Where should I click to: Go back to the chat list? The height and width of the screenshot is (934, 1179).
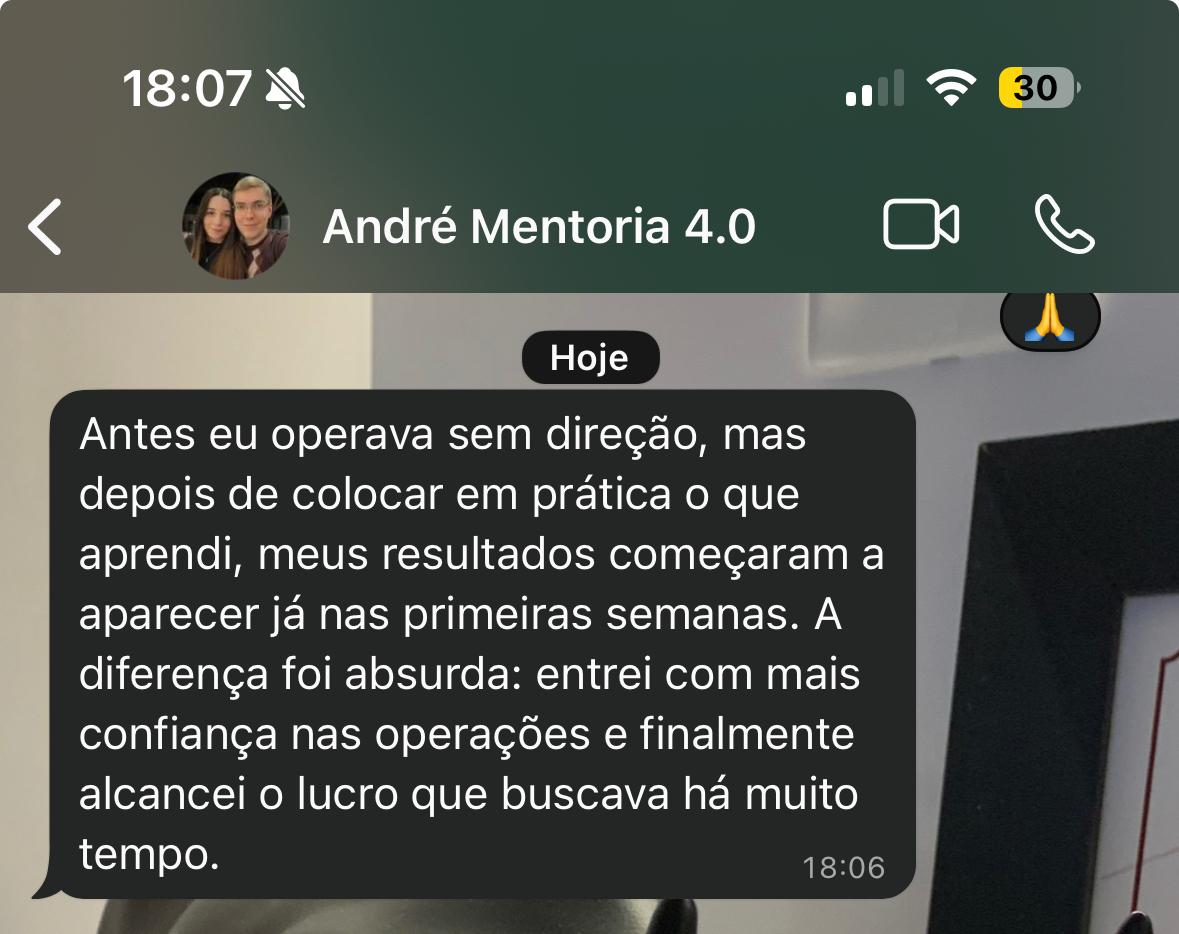(45, 226)
